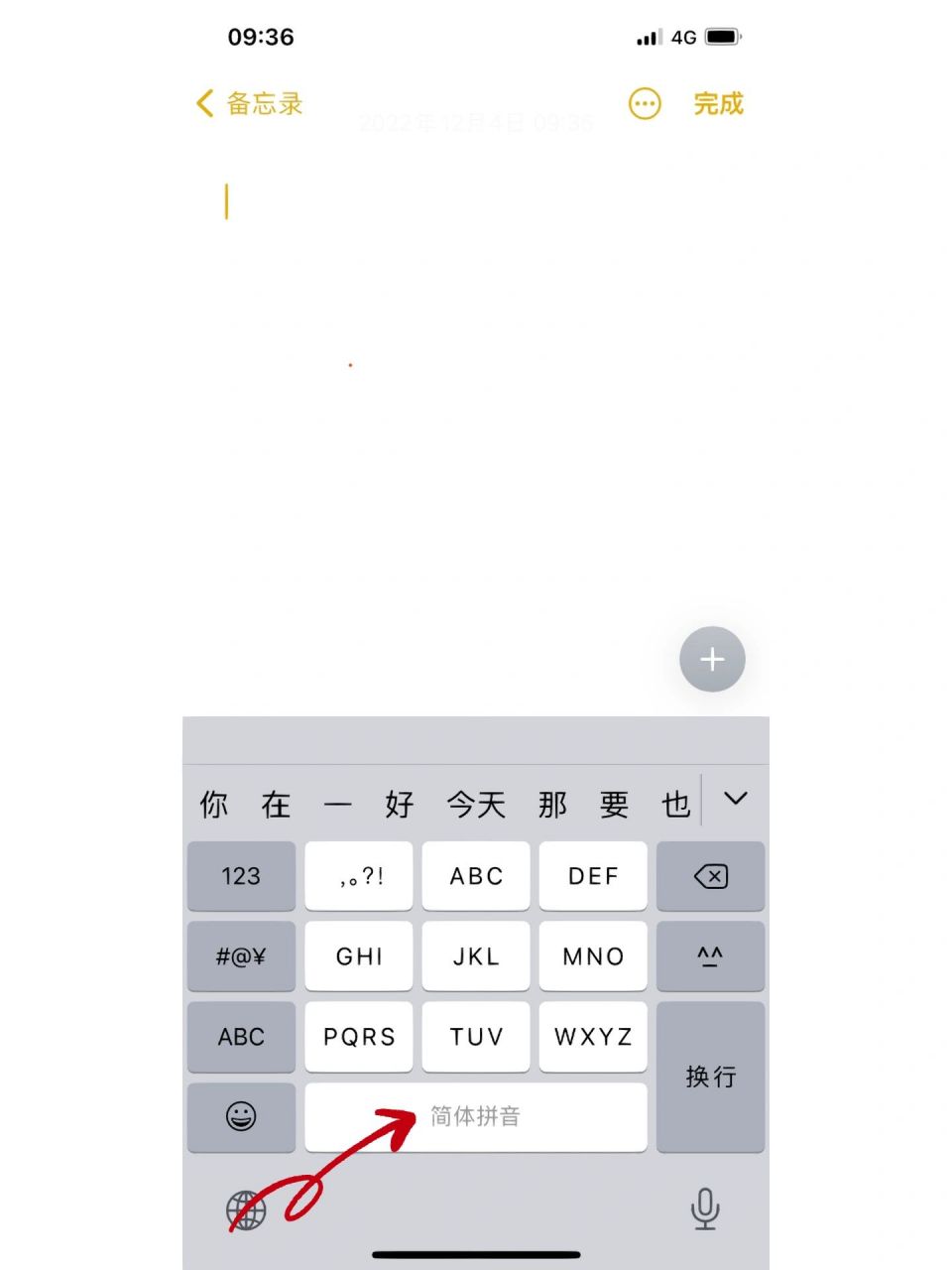Screen dimensions: 952x1270
Task: Tap the JKL key
Action: (x=476, y=956)
